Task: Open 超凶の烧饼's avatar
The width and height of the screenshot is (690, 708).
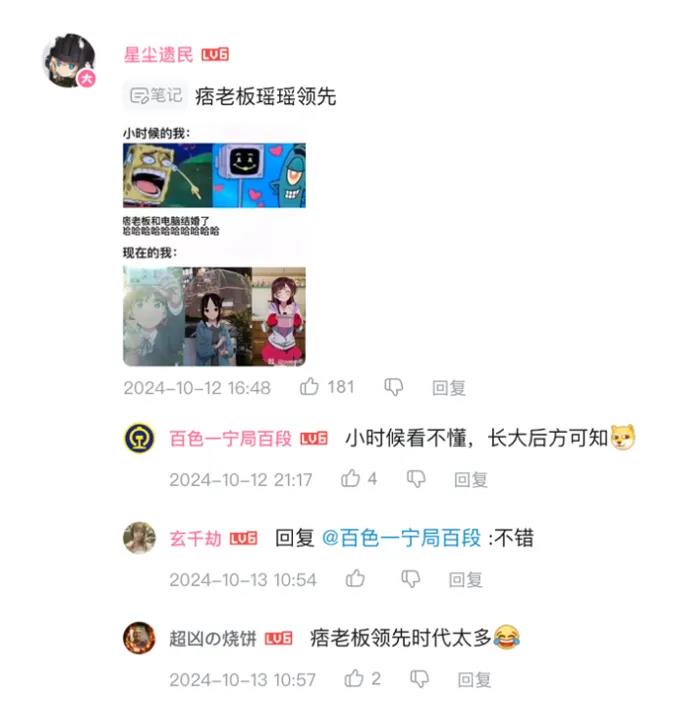Action: (x=139, y=637)
